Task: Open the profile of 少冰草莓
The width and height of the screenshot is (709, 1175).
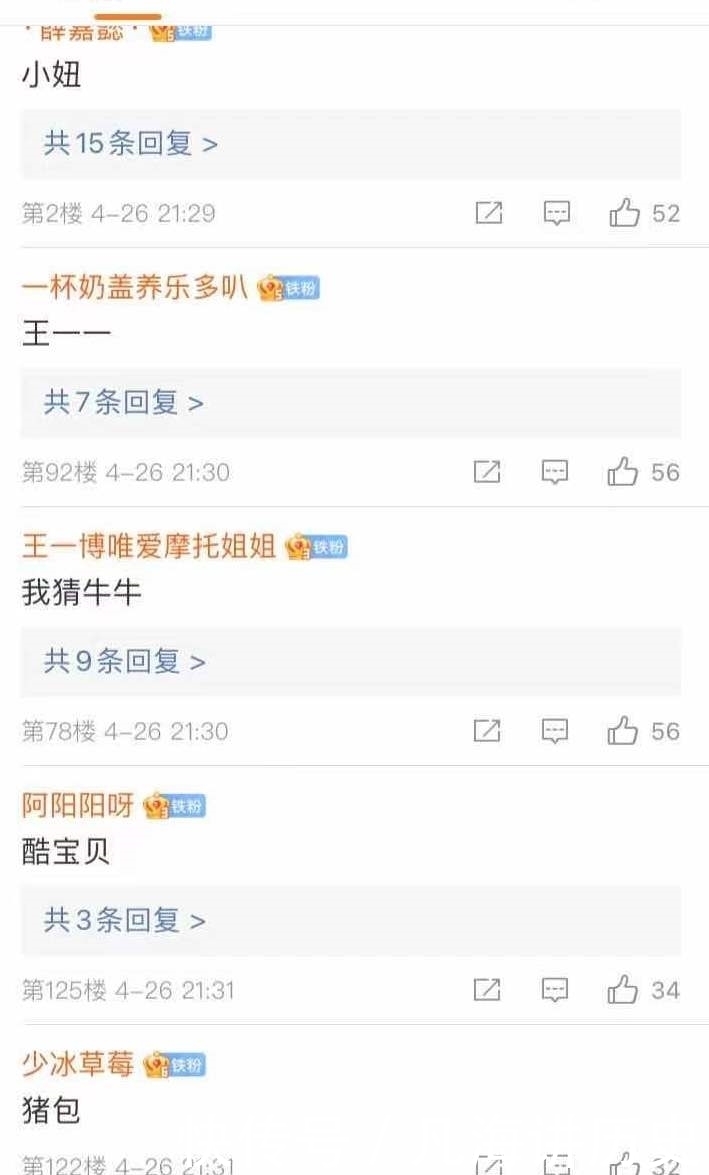Action: [x=78, y=1064]
